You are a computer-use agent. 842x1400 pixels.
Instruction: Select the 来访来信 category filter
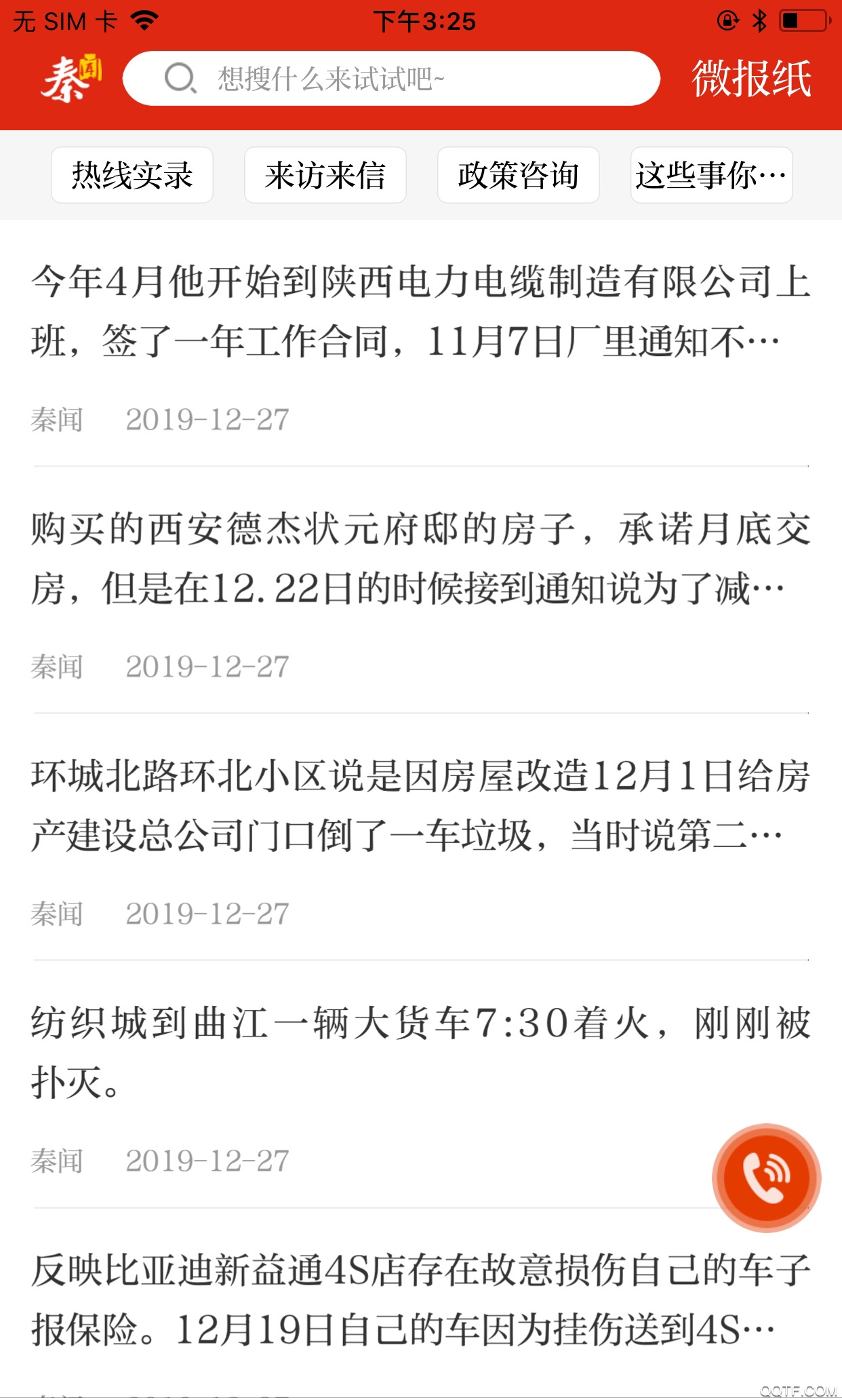coord(325,175)
